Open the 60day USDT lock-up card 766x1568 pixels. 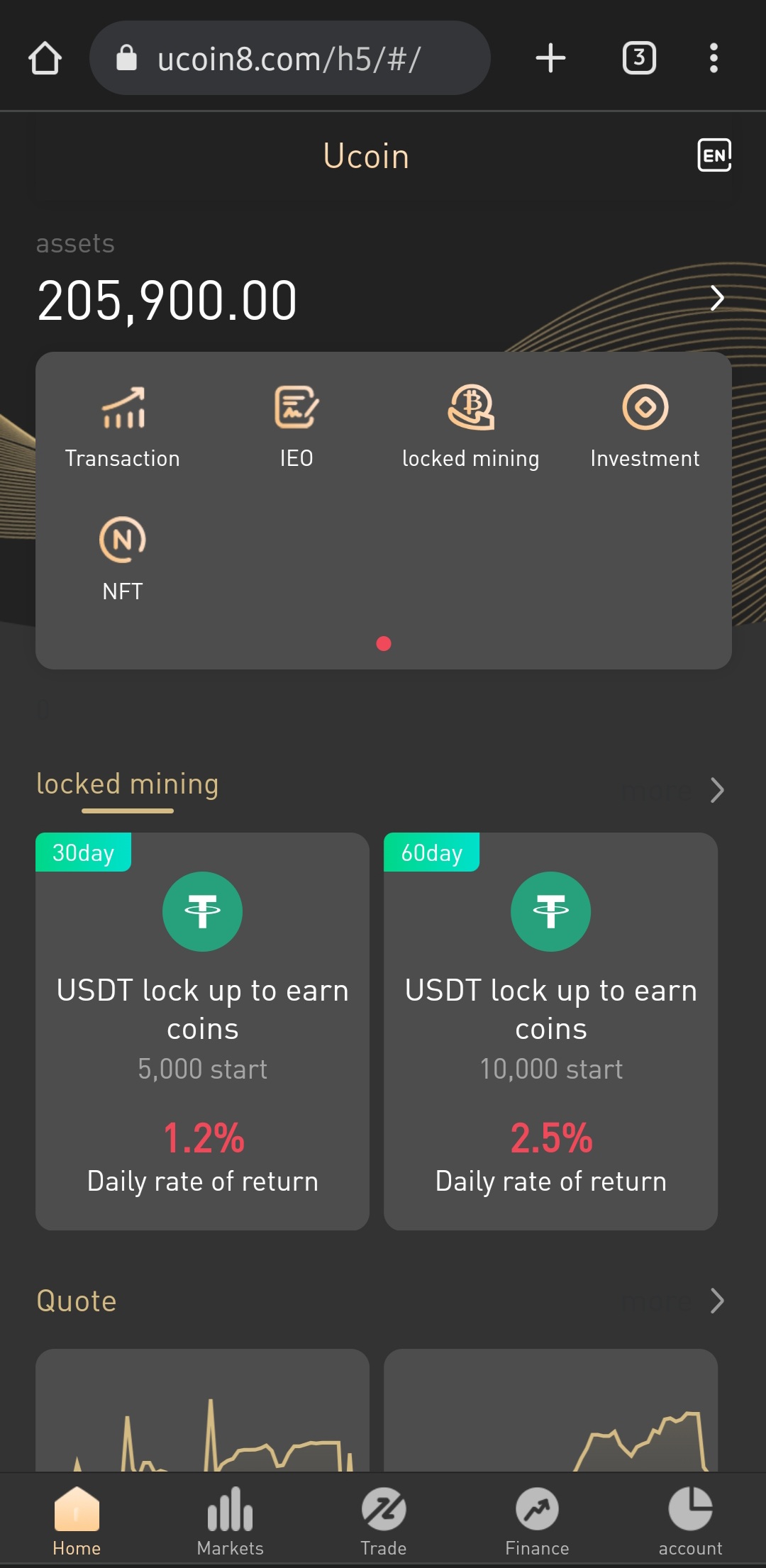[550, 1030]
